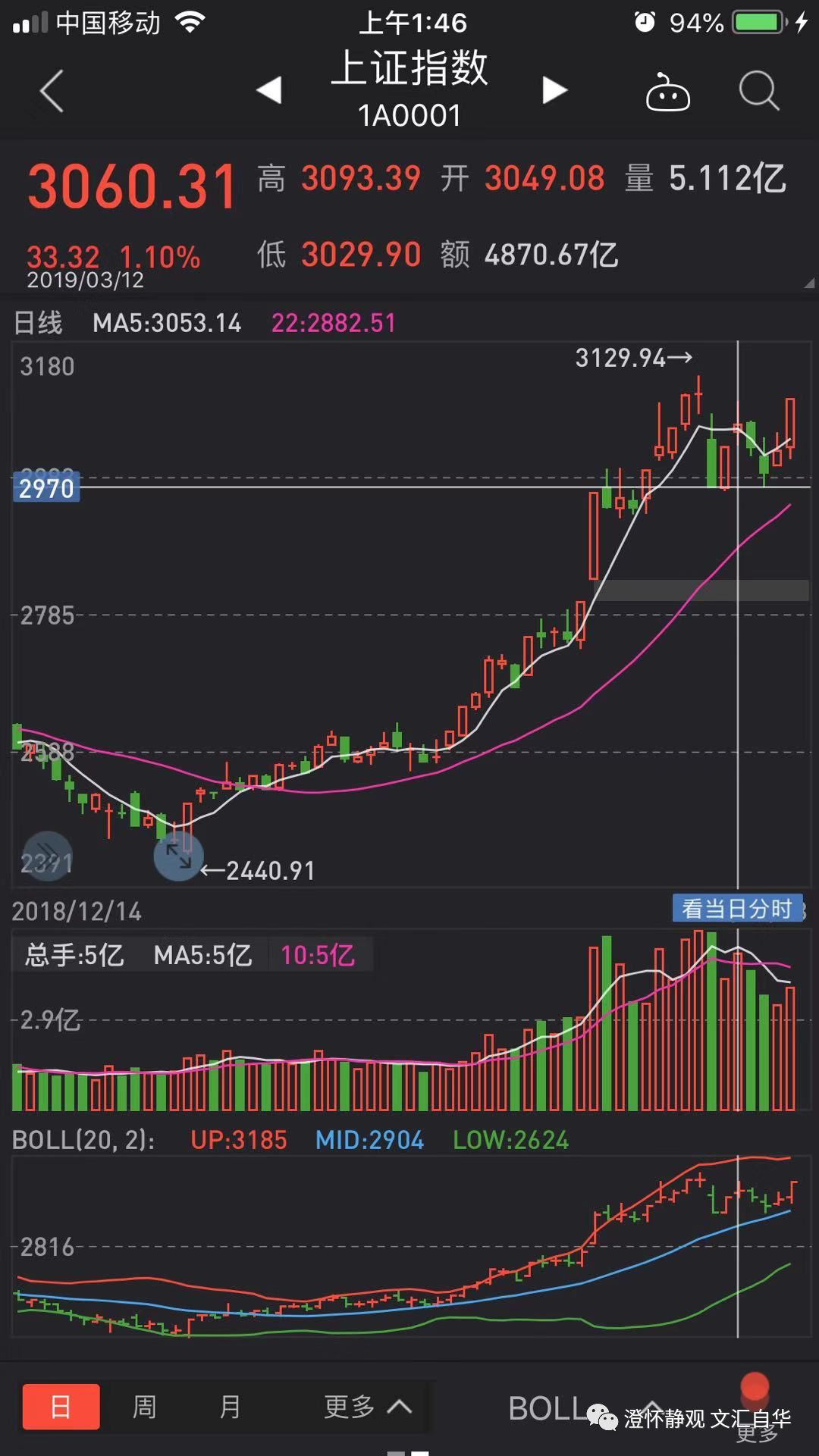This screenshot has width=819, height=1456.
Task: Switch to the 周 weekly chart tab
Action: (144, 1407)
